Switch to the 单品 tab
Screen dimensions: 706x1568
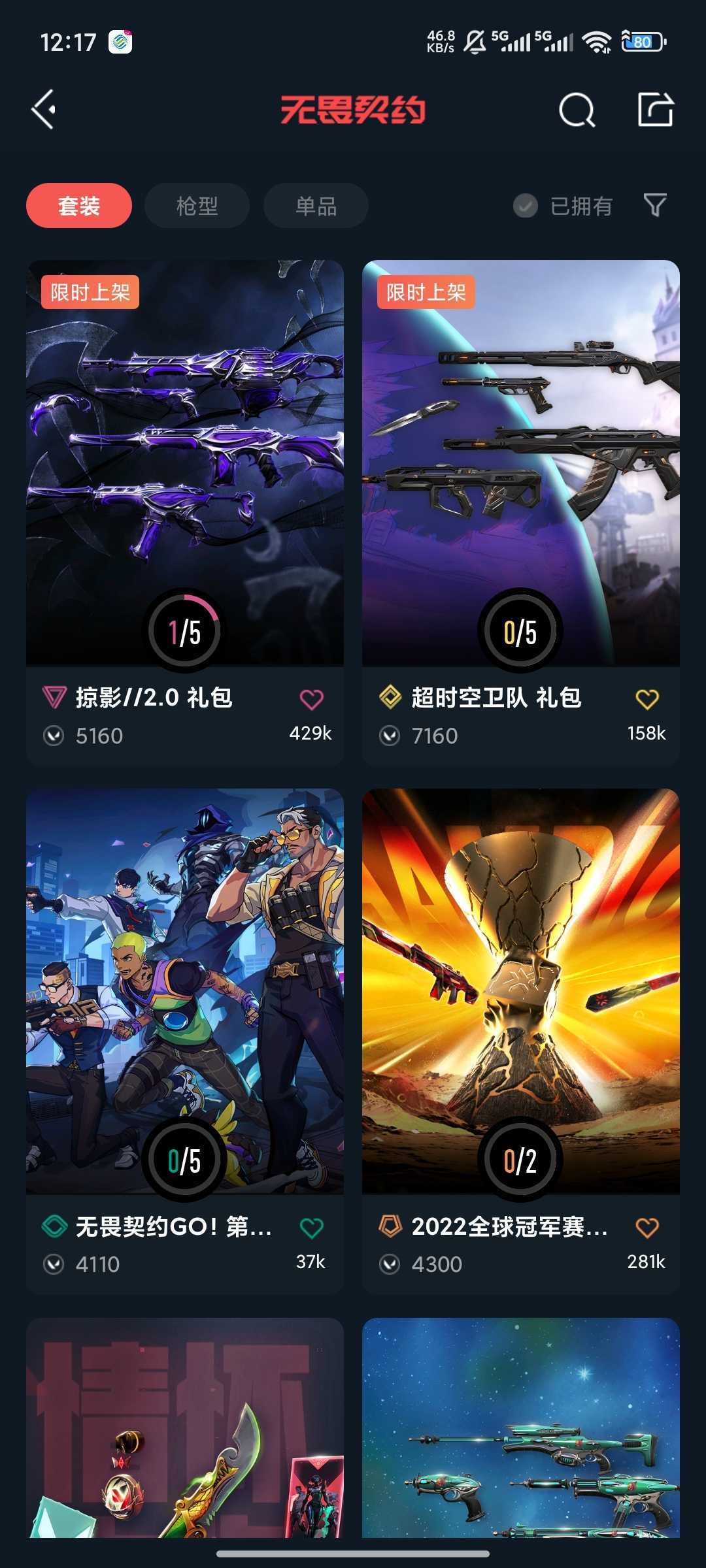coord(316,206)
